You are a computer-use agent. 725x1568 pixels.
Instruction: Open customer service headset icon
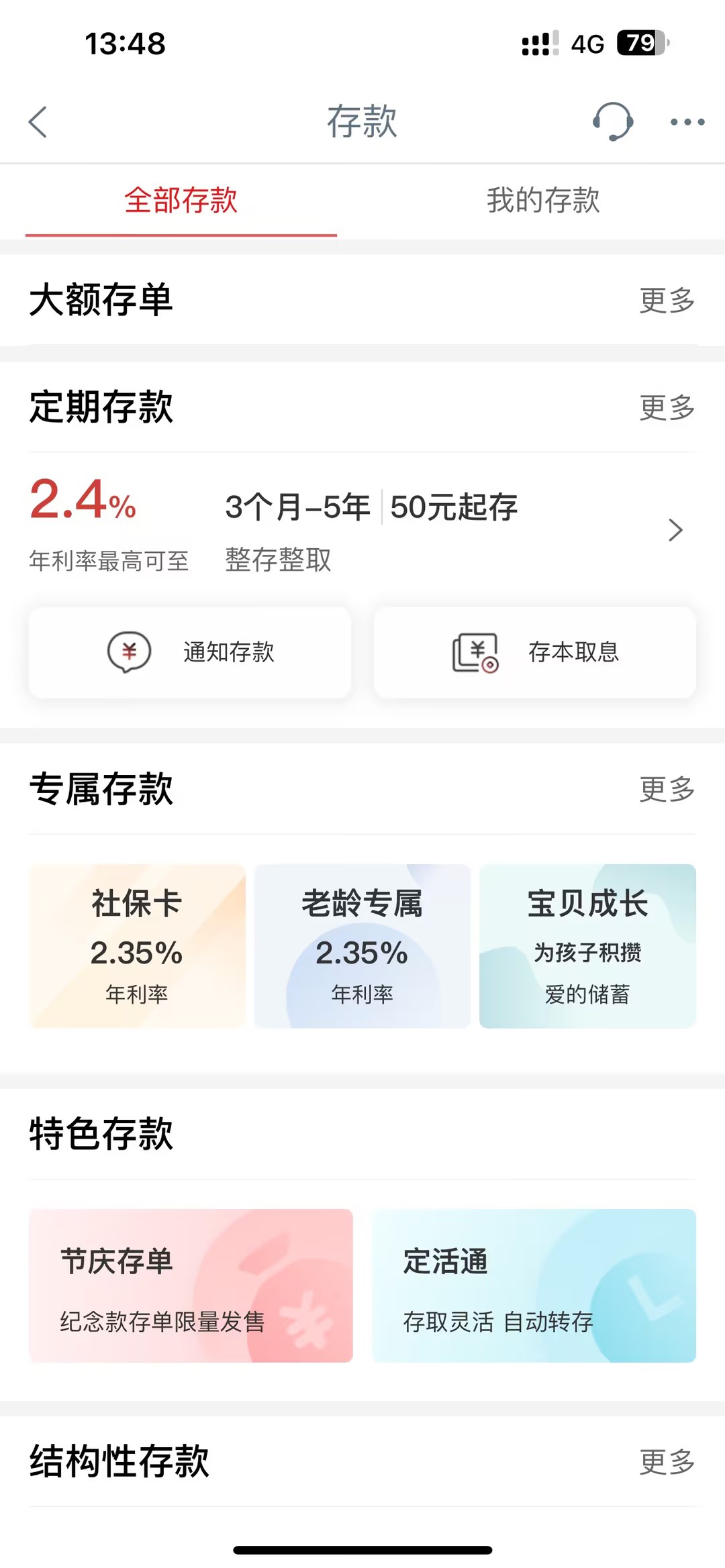[x=613, y=121]
